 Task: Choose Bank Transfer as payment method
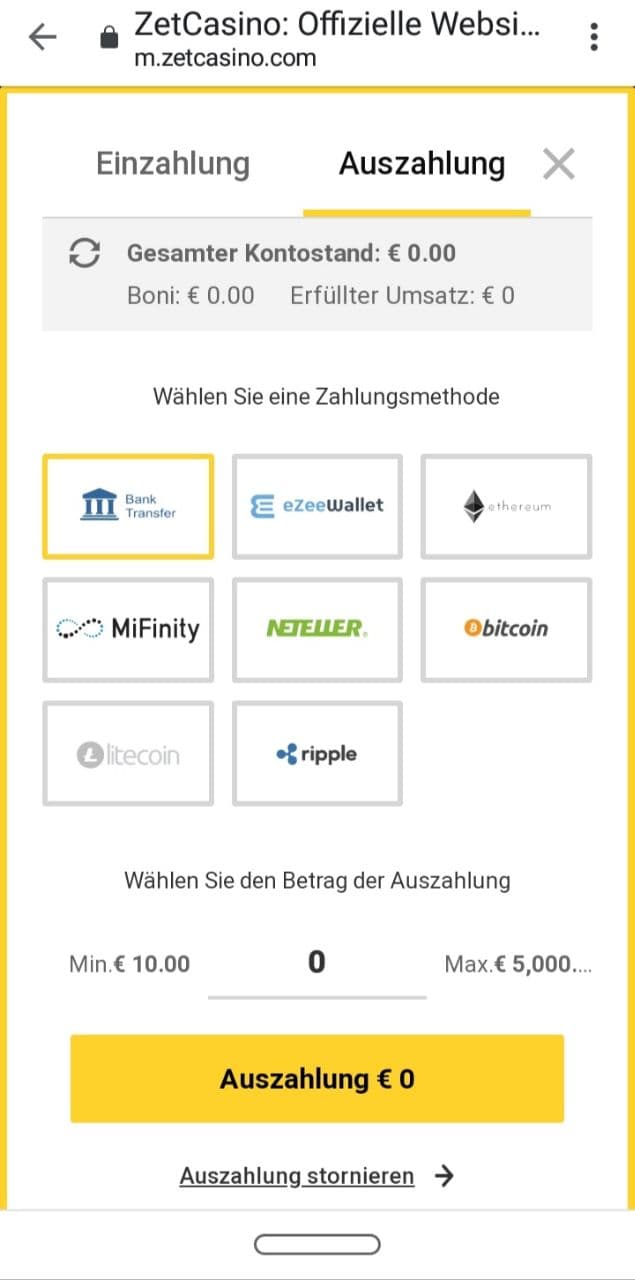click(x=128, y=506)
